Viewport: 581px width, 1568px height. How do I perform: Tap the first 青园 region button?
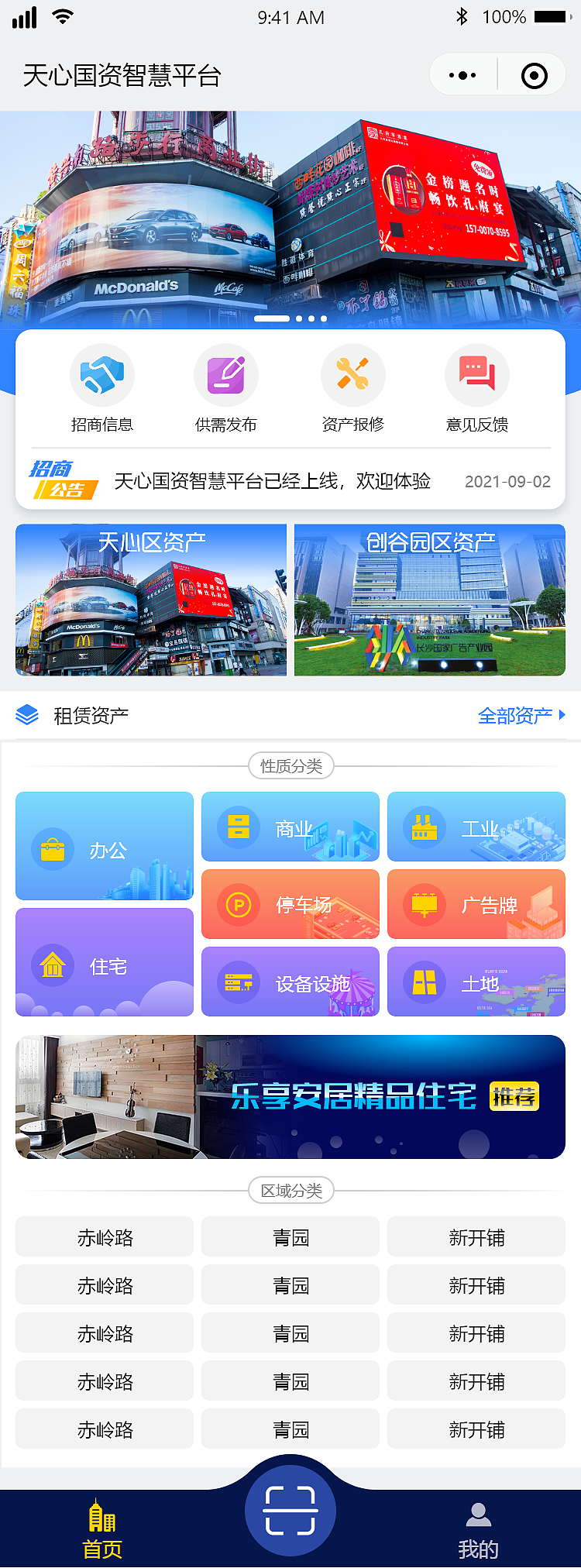point(290,1236)
